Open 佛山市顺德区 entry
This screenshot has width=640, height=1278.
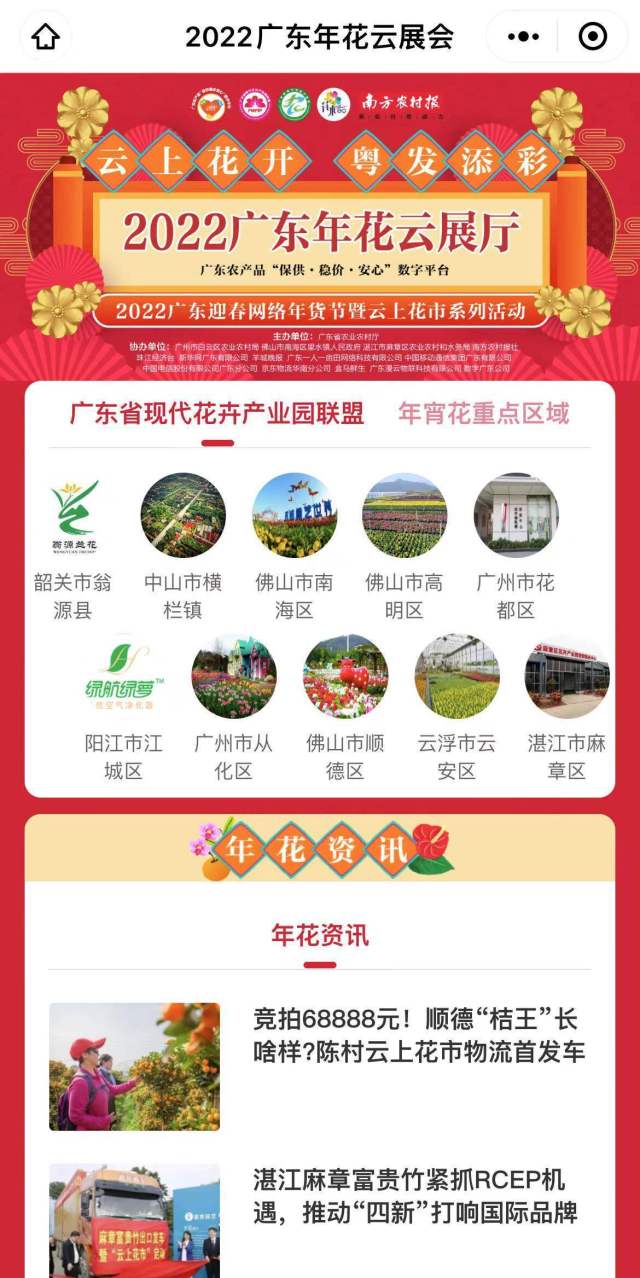pos(345,707)
